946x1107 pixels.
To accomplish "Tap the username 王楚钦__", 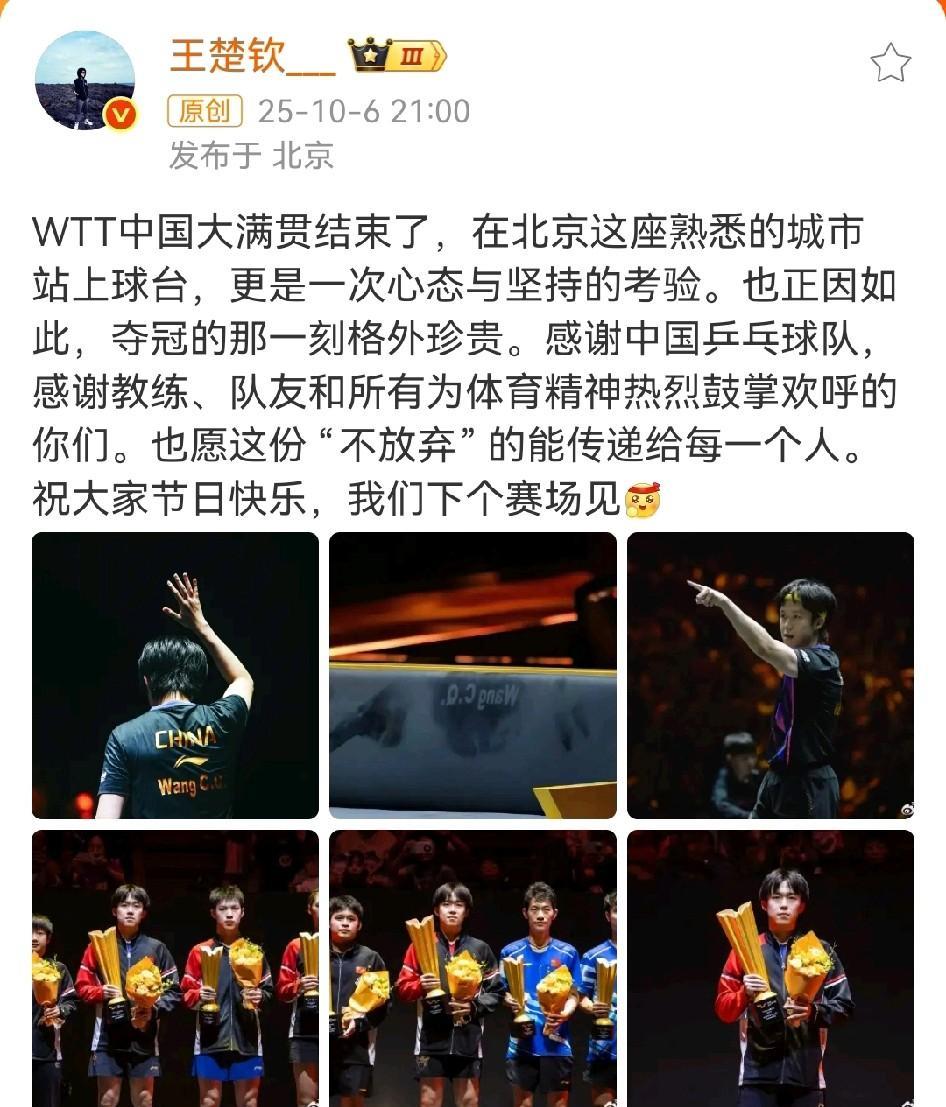I will 239,56.
